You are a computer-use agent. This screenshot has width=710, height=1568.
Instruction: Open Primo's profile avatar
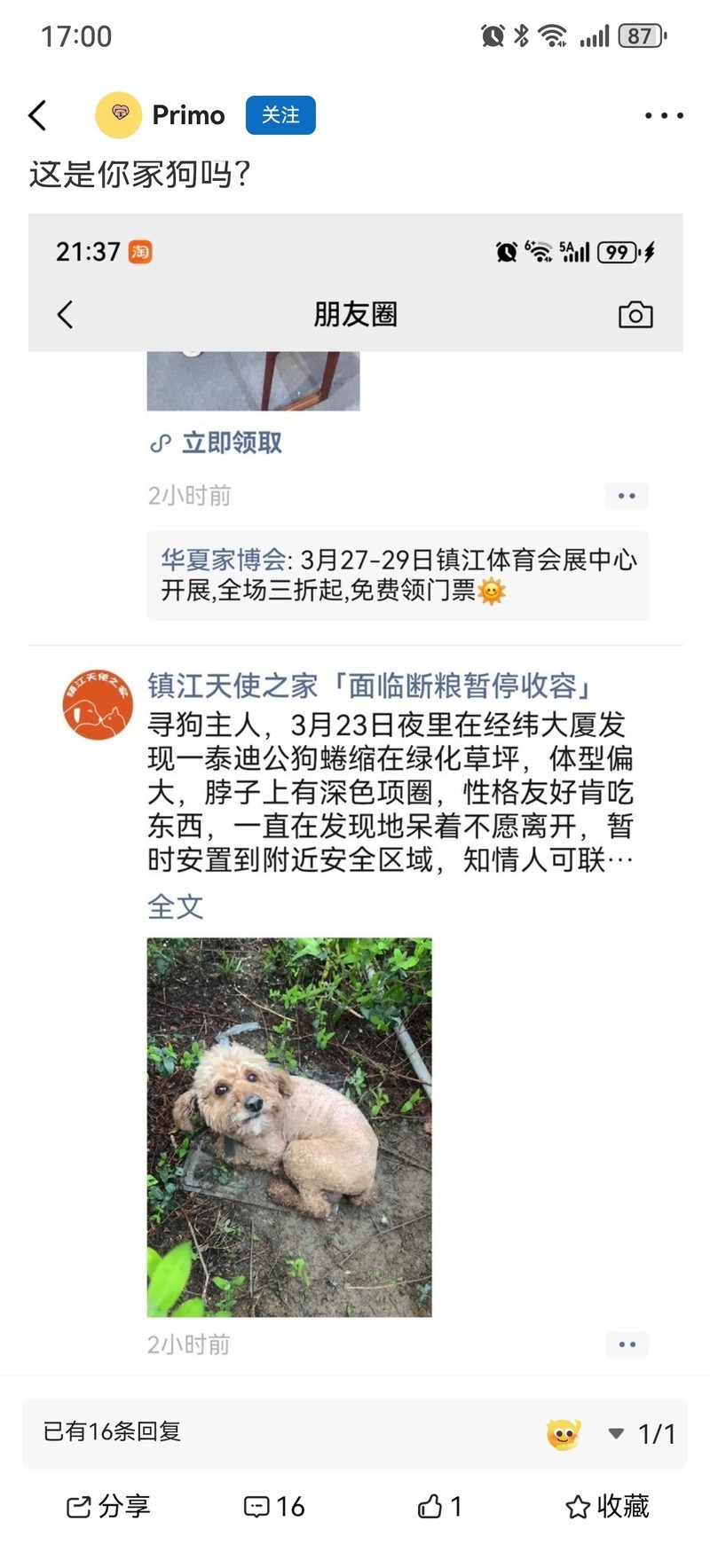[x=118, y=115]
